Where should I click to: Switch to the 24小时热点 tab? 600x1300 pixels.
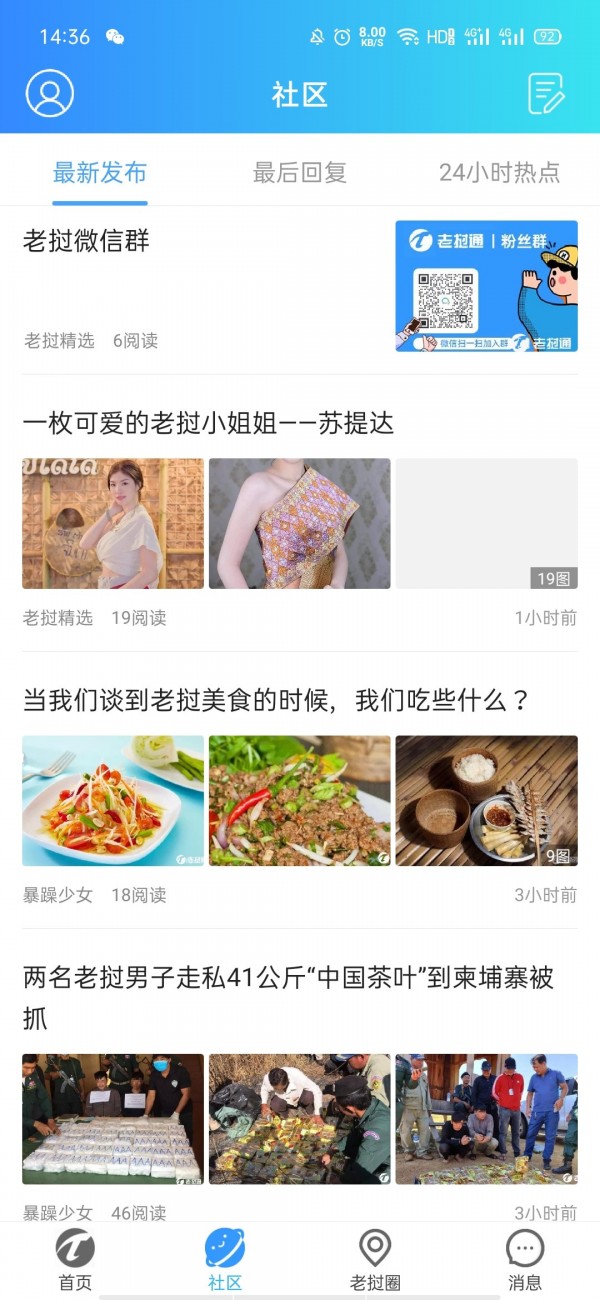[499, 172]
